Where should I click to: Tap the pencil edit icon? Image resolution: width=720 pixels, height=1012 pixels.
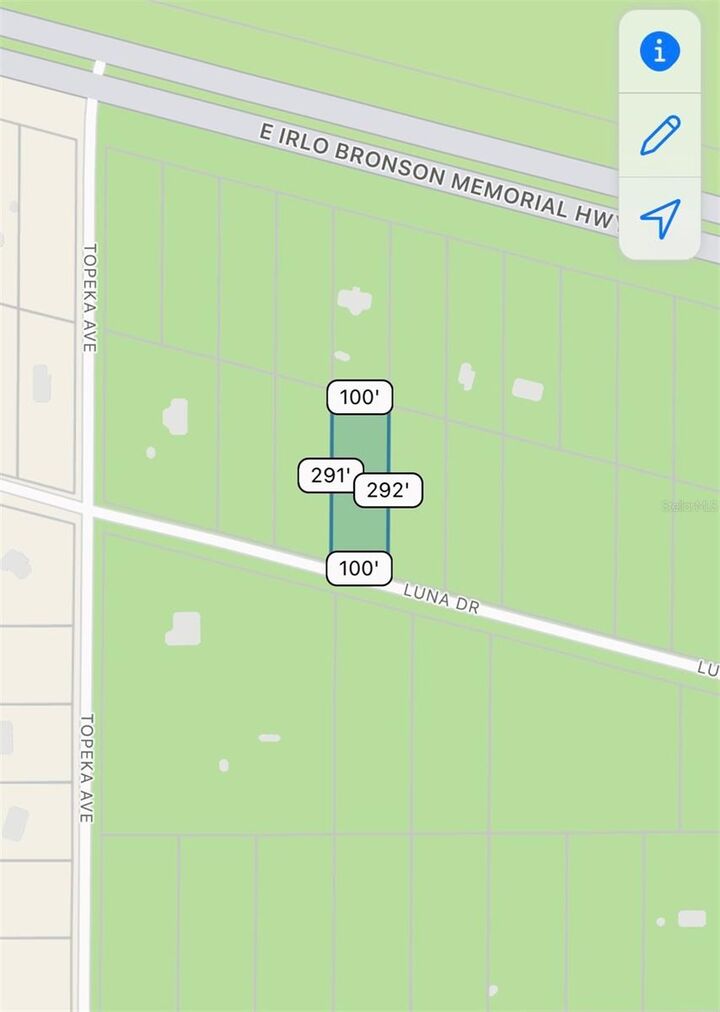click(660, 135)
